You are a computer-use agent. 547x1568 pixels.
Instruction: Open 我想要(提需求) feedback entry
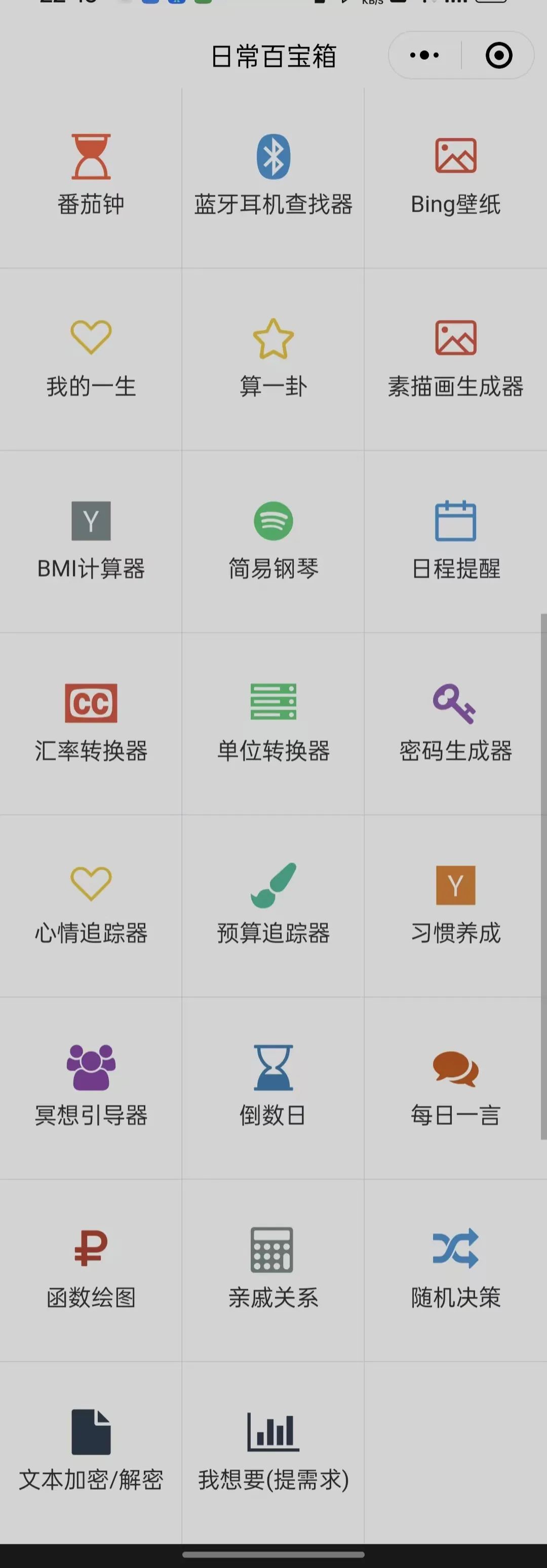coord(273,1453)
